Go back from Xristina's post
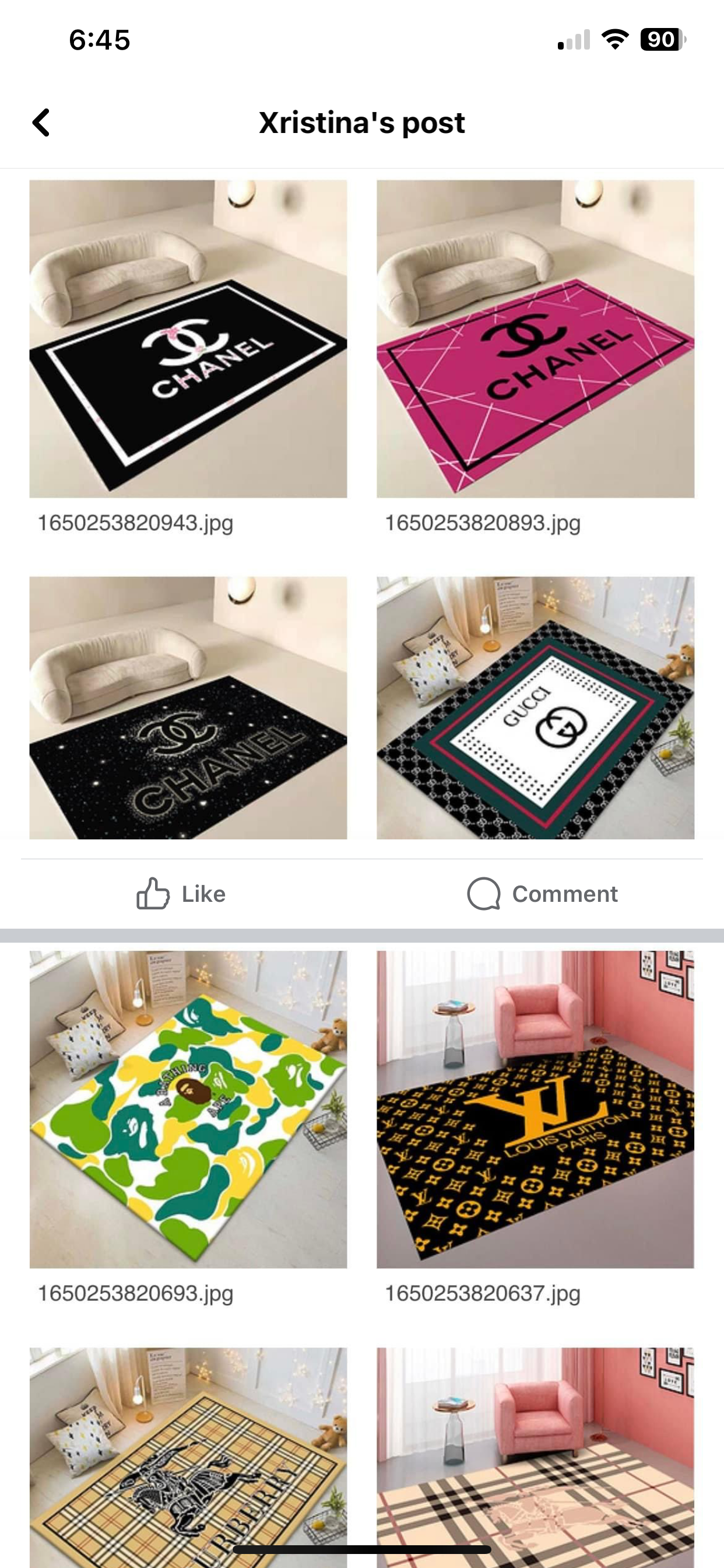Viewport: 724px width, 1568px height. (x=41, y=123)
